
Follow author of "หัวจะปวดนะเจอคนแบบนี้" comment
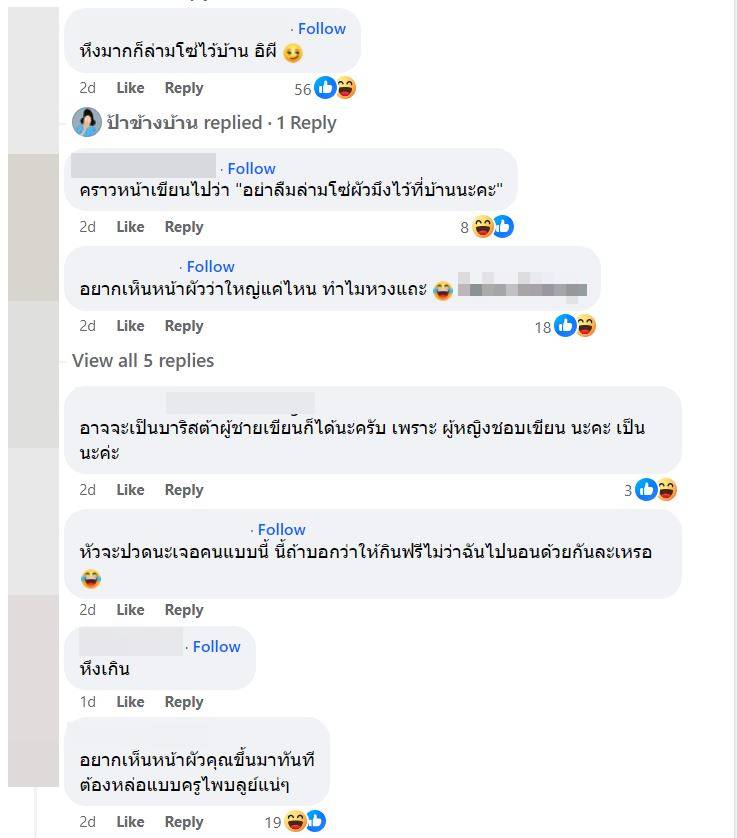click(x=281, y=530)
